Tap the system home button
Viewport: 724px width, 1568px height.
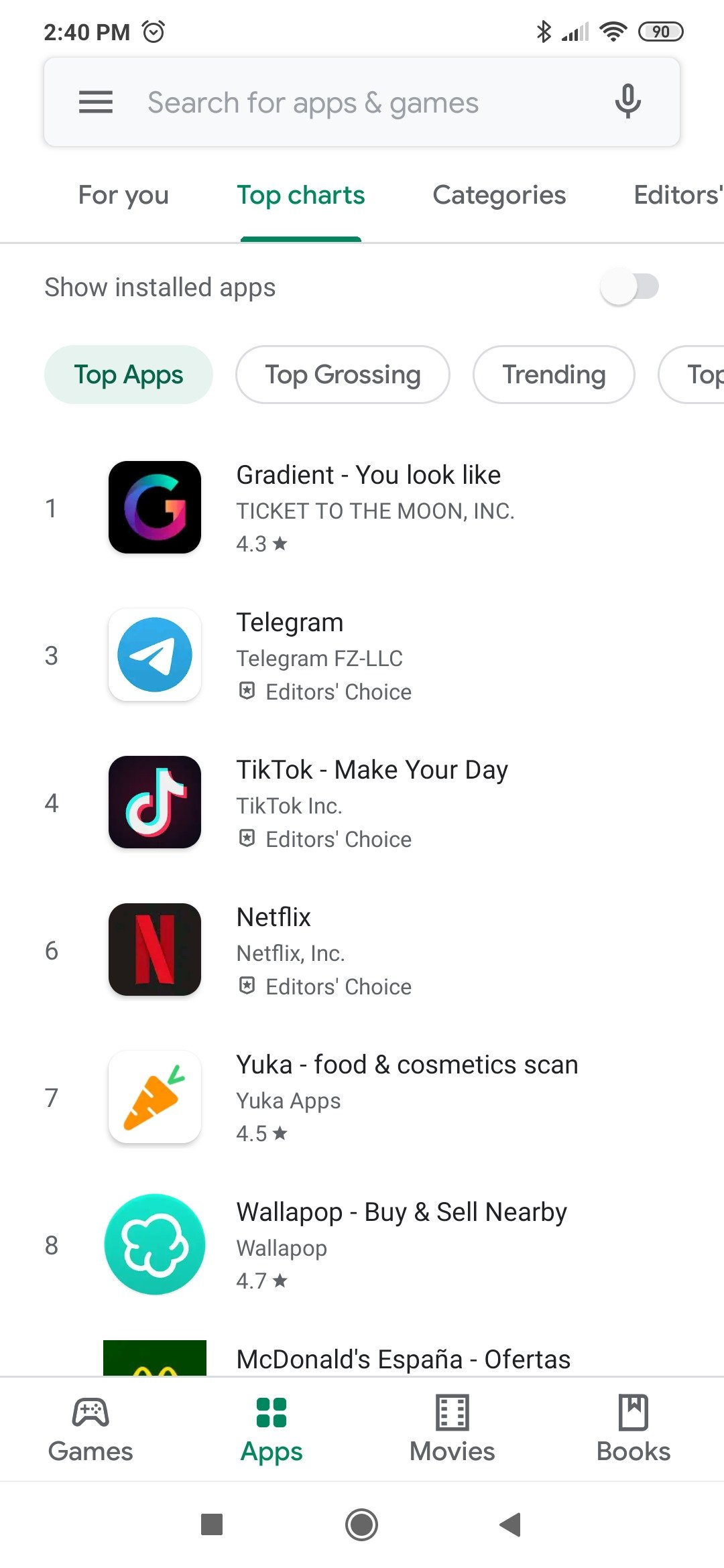point(362,1524)
